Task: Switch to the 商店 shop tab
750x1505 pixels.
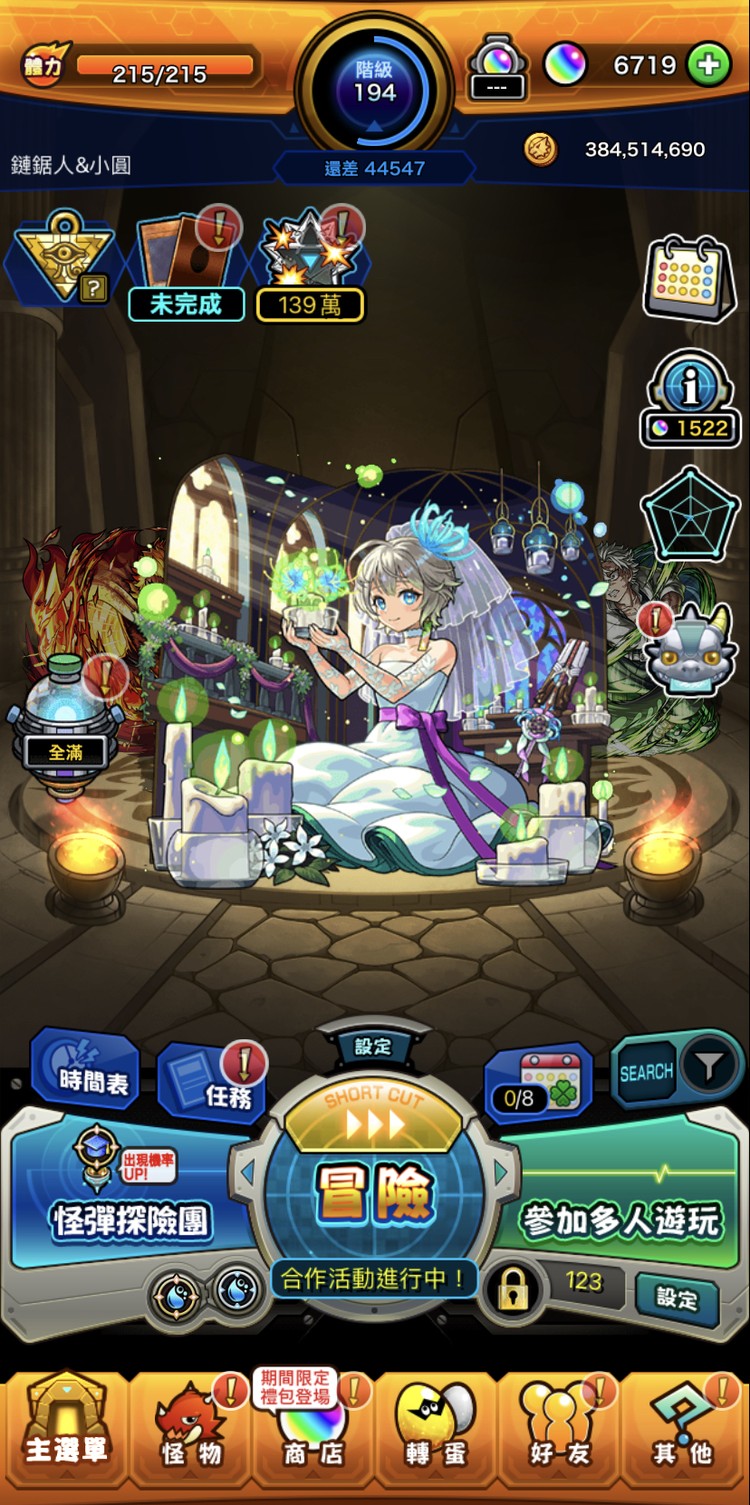Action: 310,1430
